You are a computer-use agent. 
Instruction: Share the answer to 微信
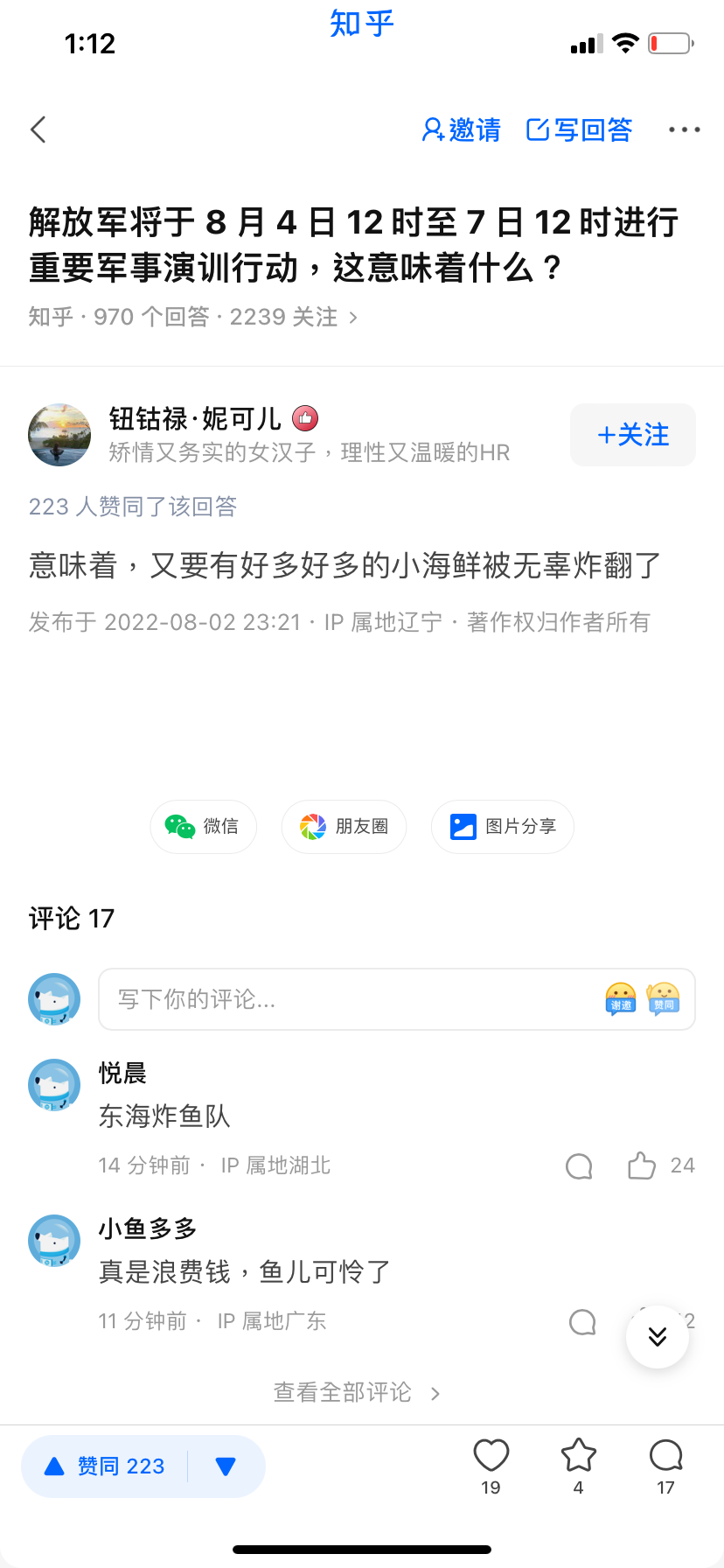click(203, 826)
